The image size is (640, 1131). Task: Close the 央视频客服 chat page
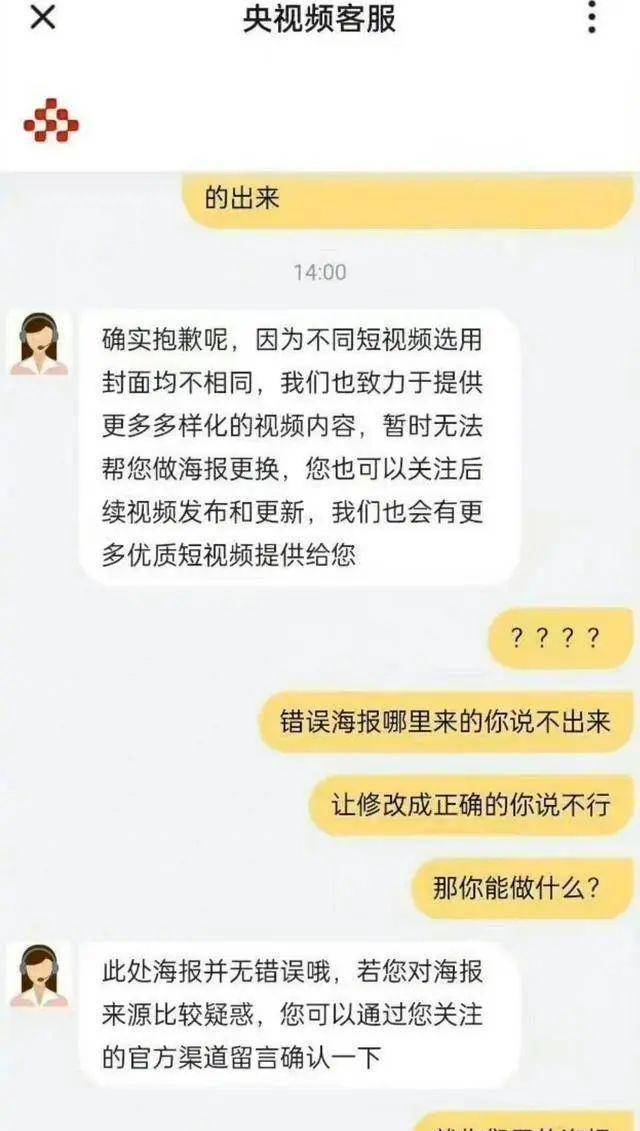42,16
